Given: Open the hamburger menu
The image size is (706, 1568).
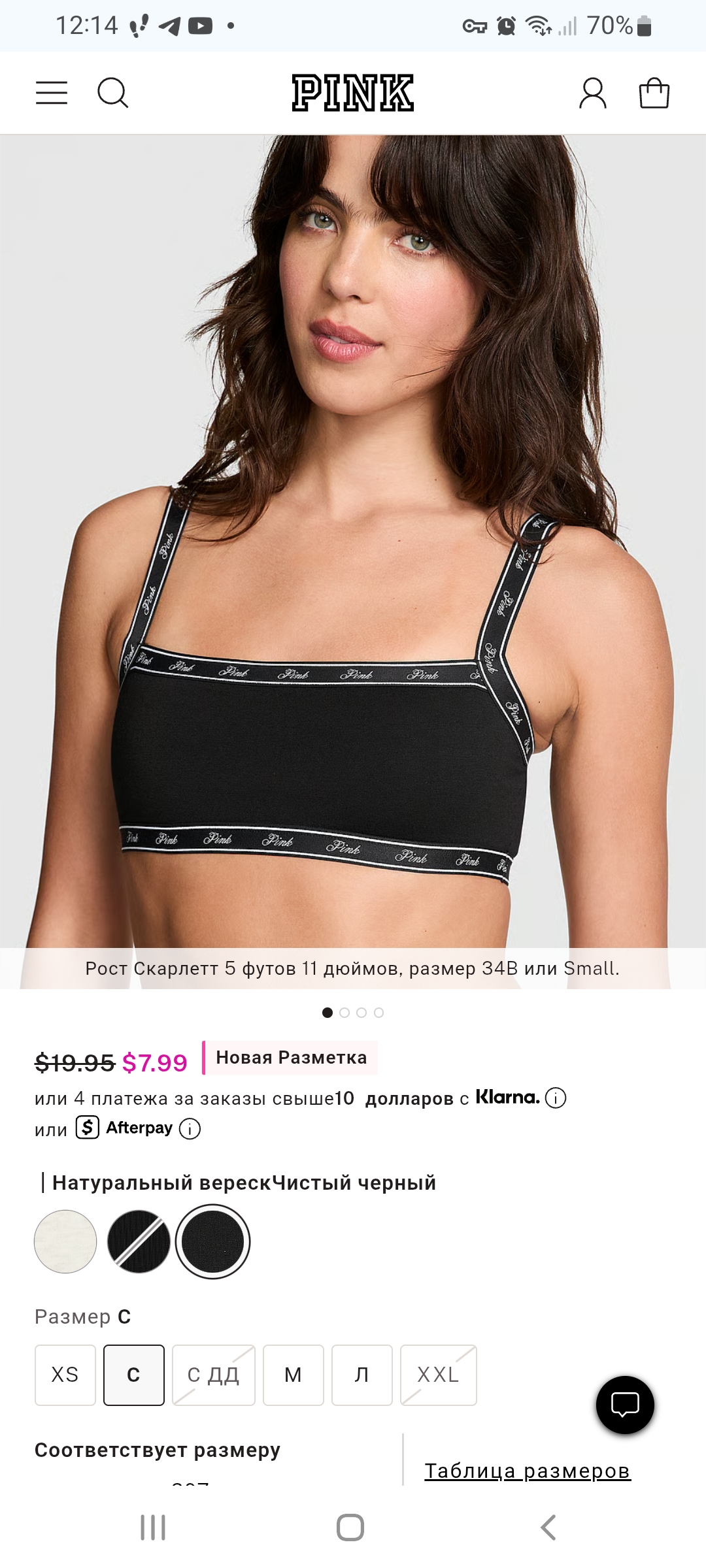Looking at the screenshot, I should [52, 93].
